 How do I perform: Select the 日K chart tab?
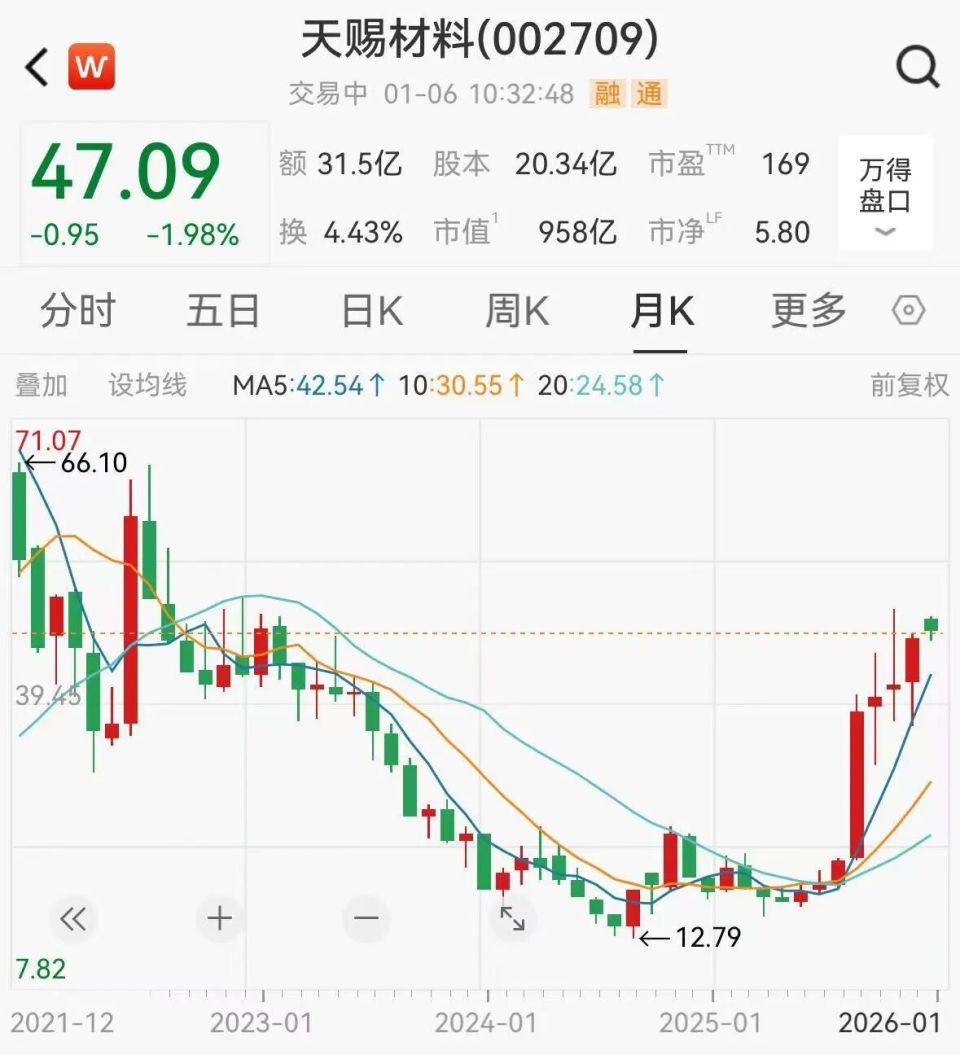click(x=372, y=312)
